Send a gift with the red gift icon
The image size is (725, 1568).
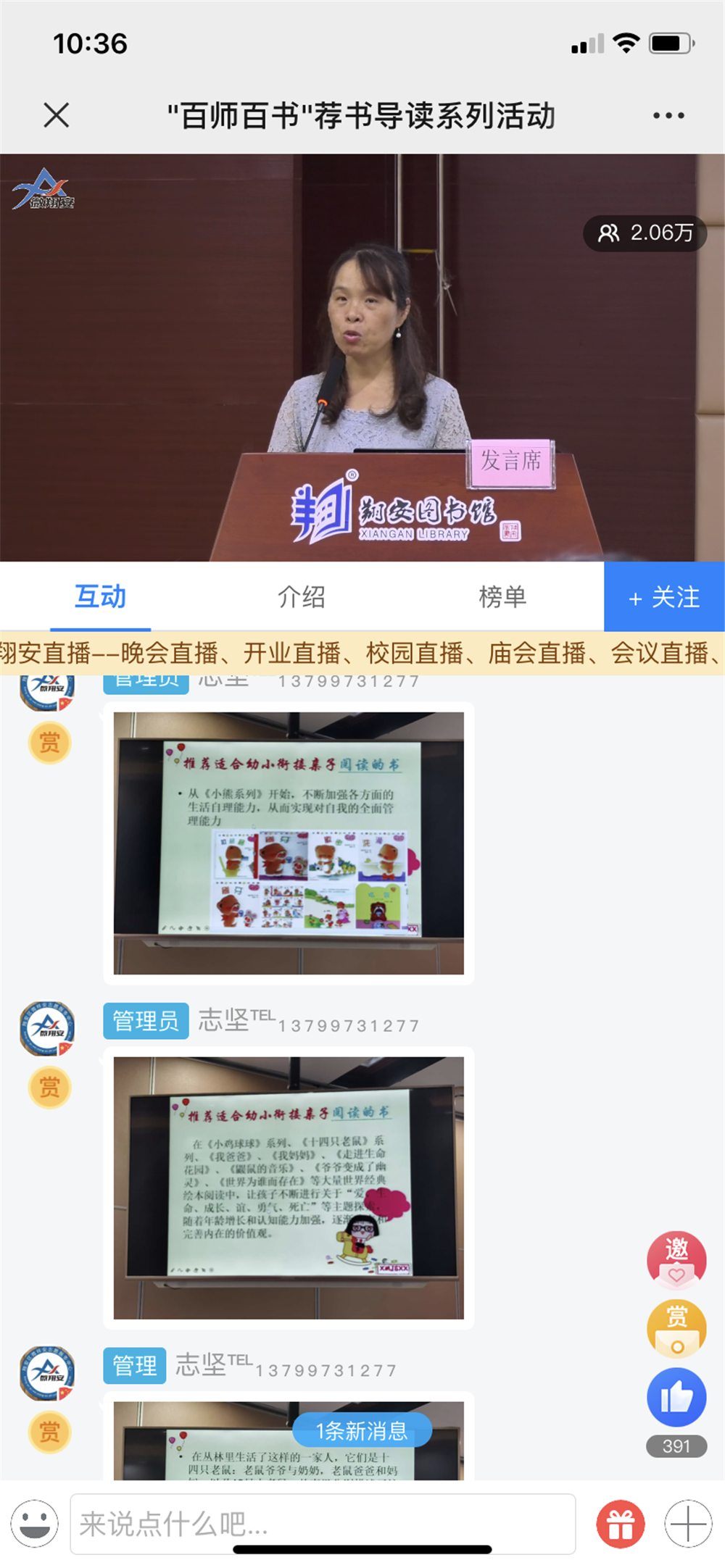pos(620,1524)
